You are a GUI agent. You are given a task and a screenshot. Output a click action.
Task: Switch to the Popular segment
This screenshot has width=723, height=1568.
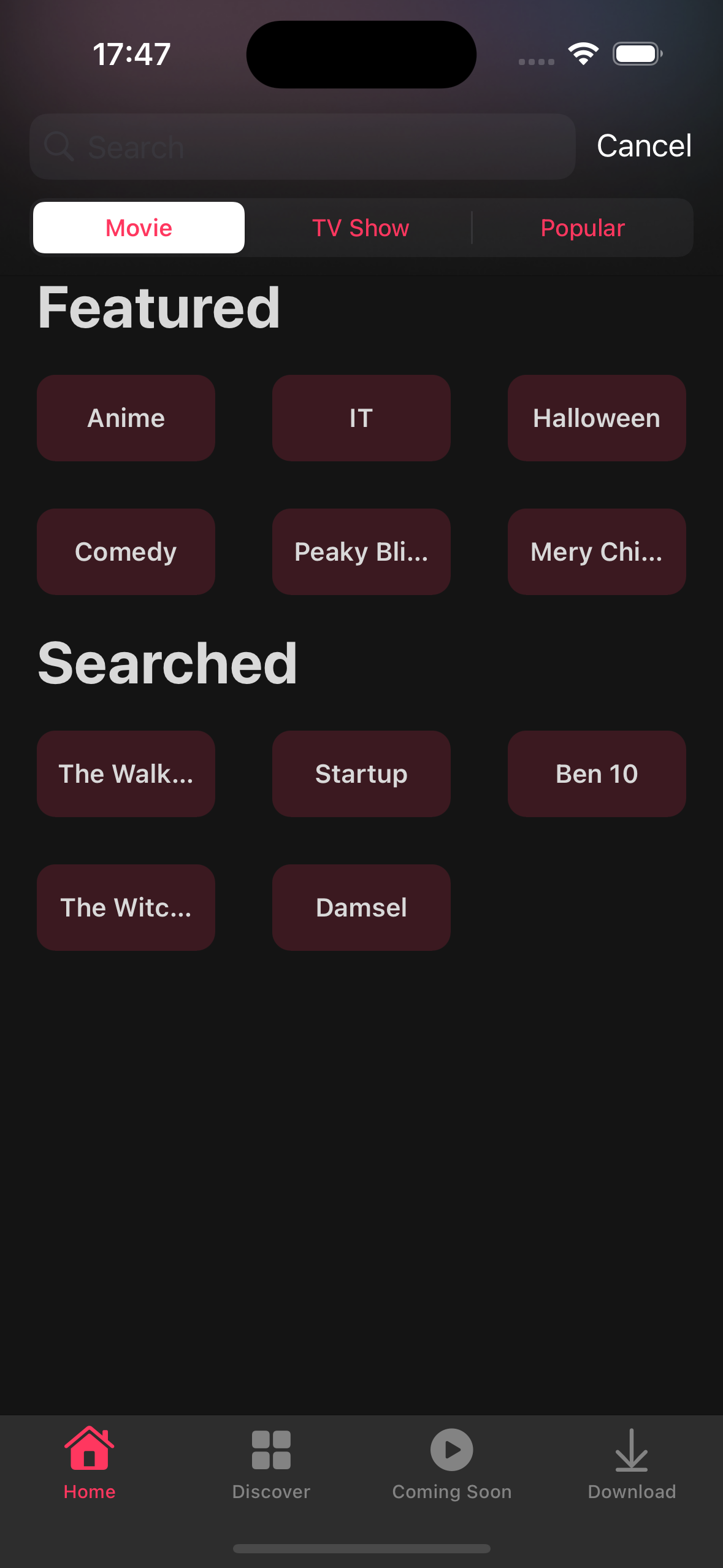click(583, 228)
